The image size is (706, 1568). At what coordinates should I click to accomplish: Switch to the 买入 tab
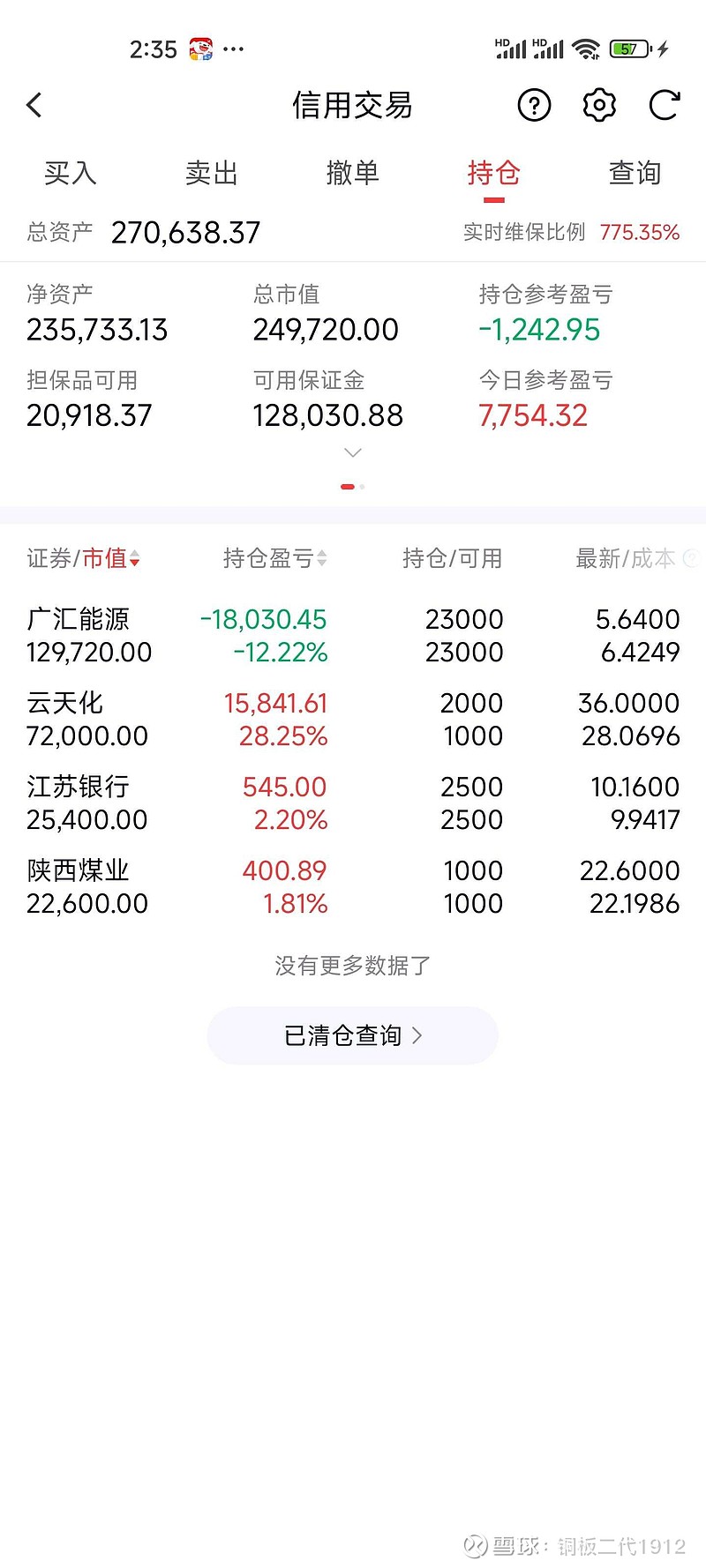pyautogui.click(x=70, y=173)
